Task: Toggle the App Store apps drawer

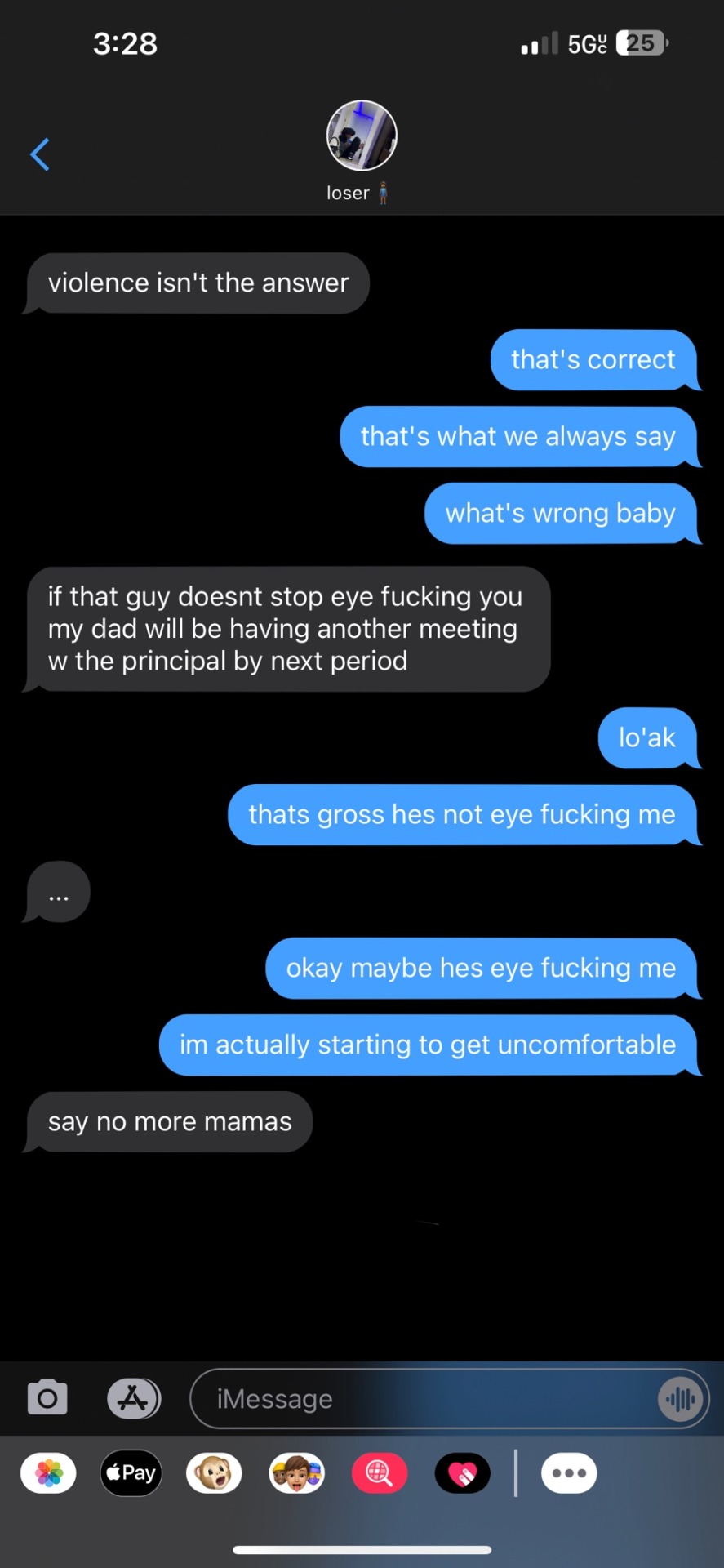Action: 134,1398
